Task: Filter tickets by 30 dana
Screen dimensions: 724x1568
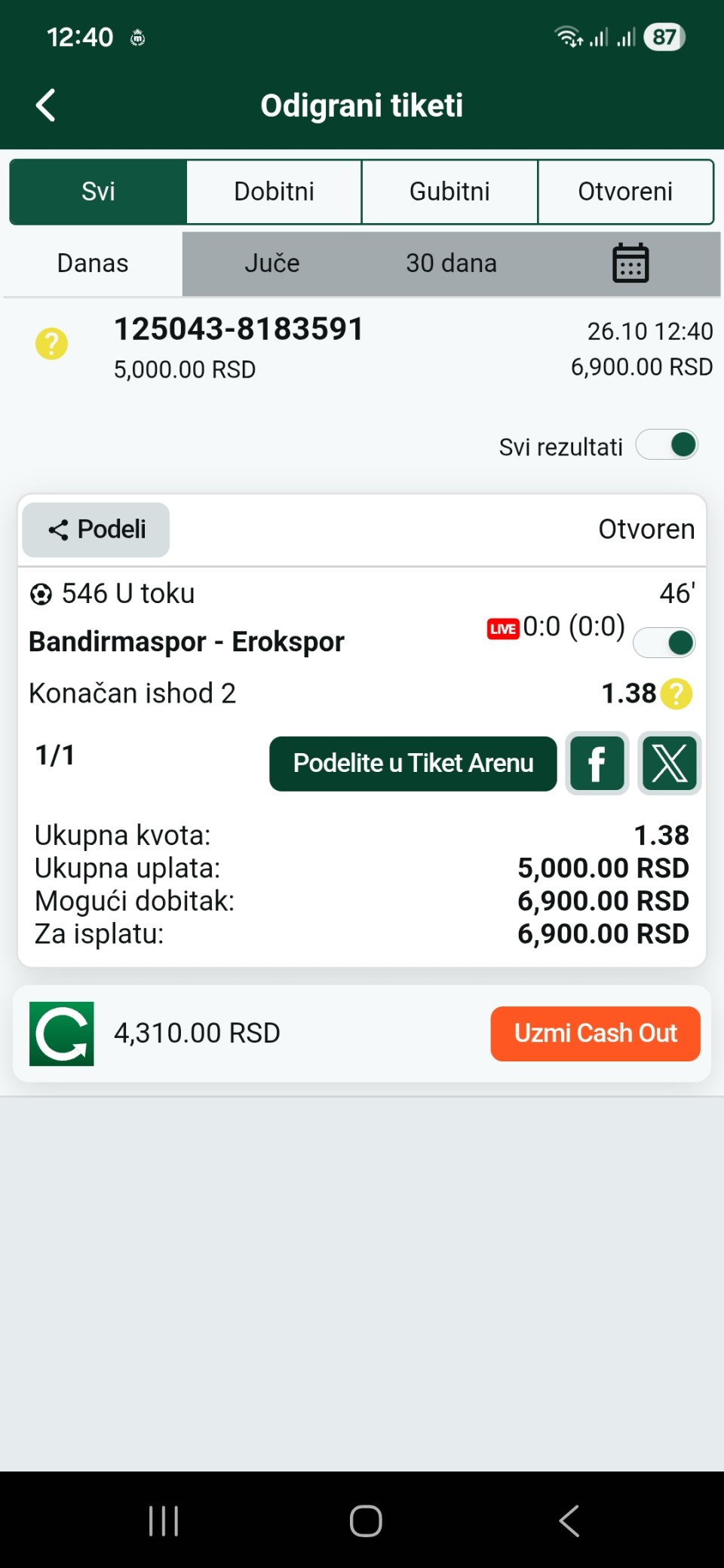Action: (x=451, y=263)
